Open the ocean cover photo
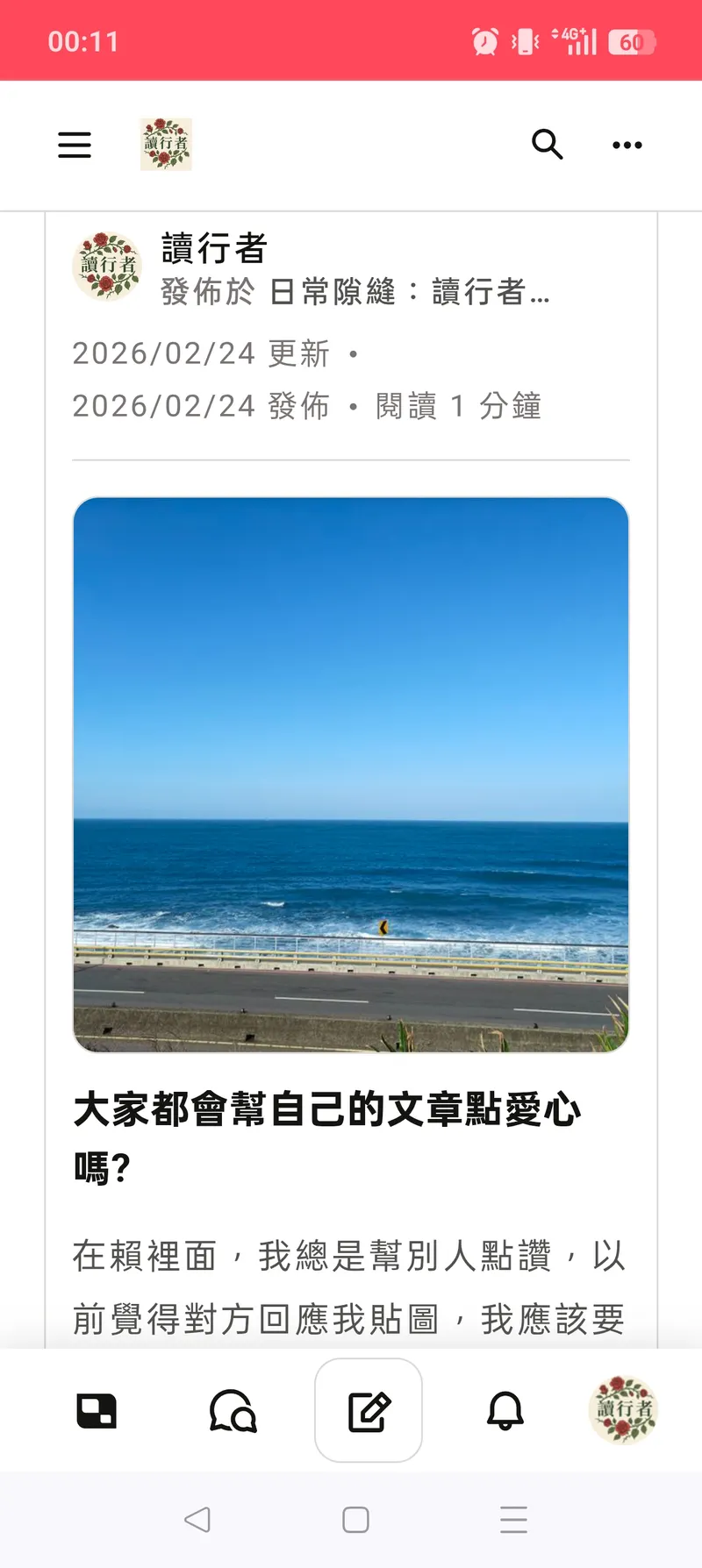Image resolution: width=702 pixels, height=1568 pixels. (x=351, y=774)
